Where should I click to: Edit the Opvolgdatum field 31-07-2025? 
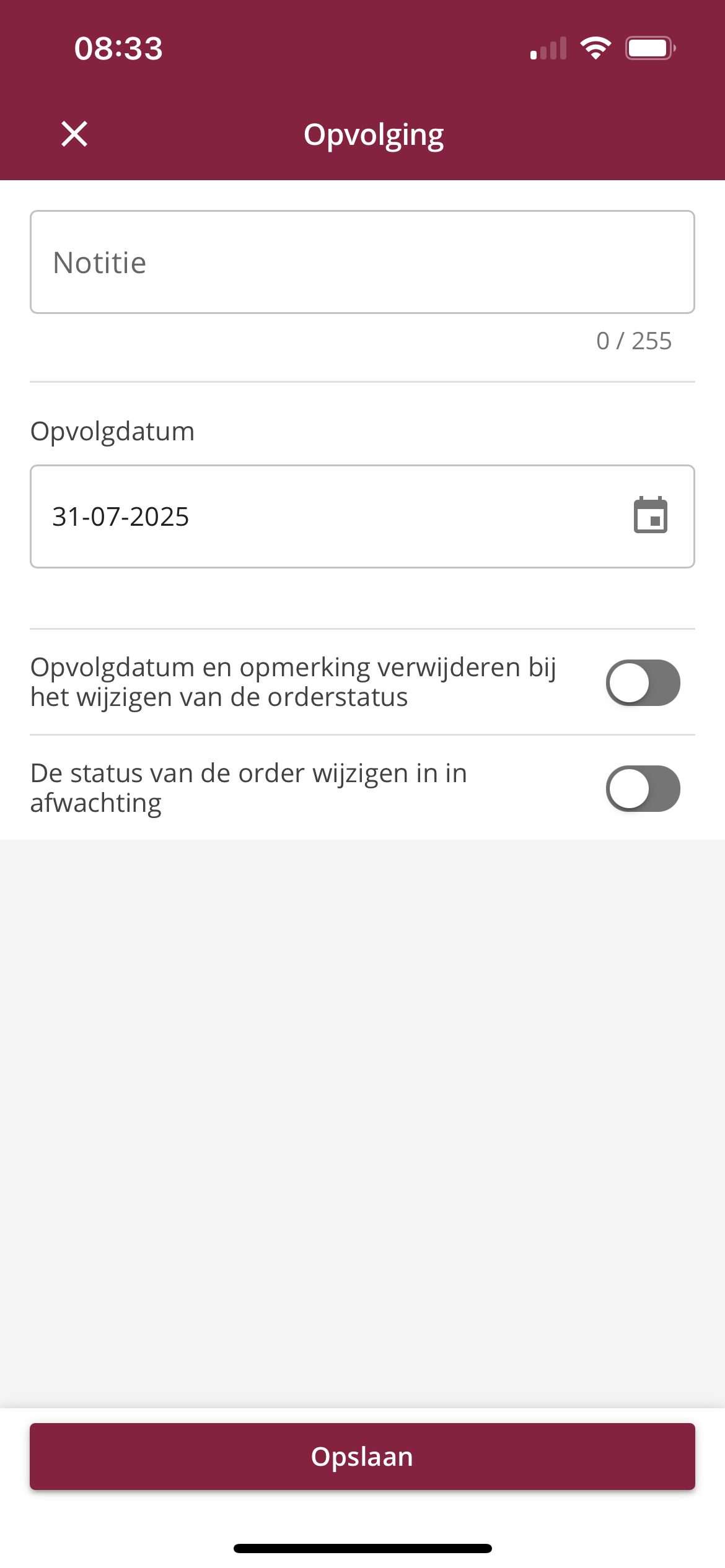(x=362, y=516)
